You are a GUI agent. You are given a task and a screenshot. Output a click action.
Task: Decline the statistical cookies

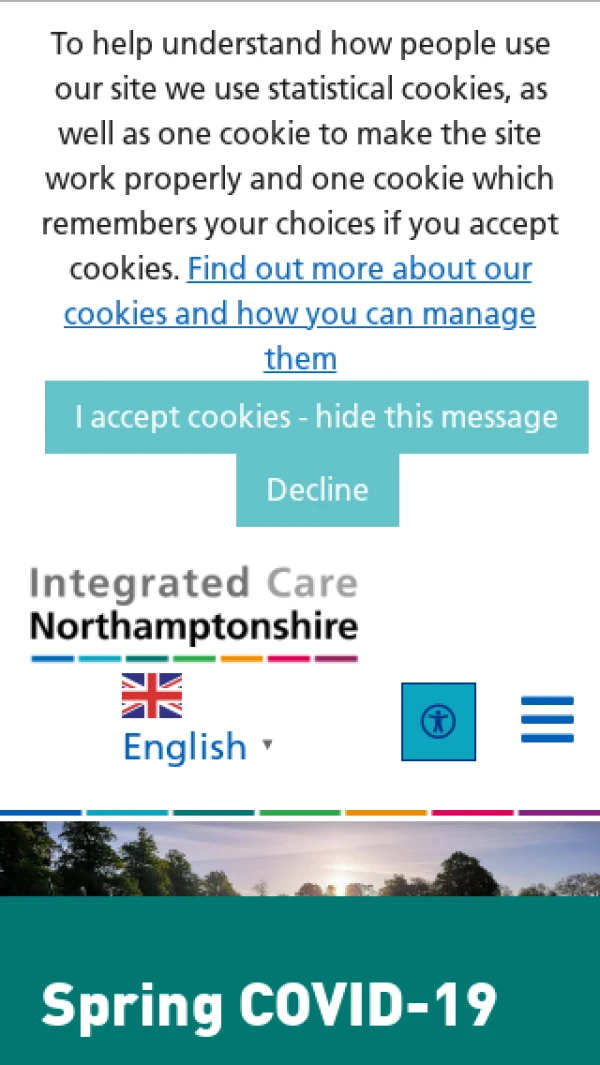317,490
